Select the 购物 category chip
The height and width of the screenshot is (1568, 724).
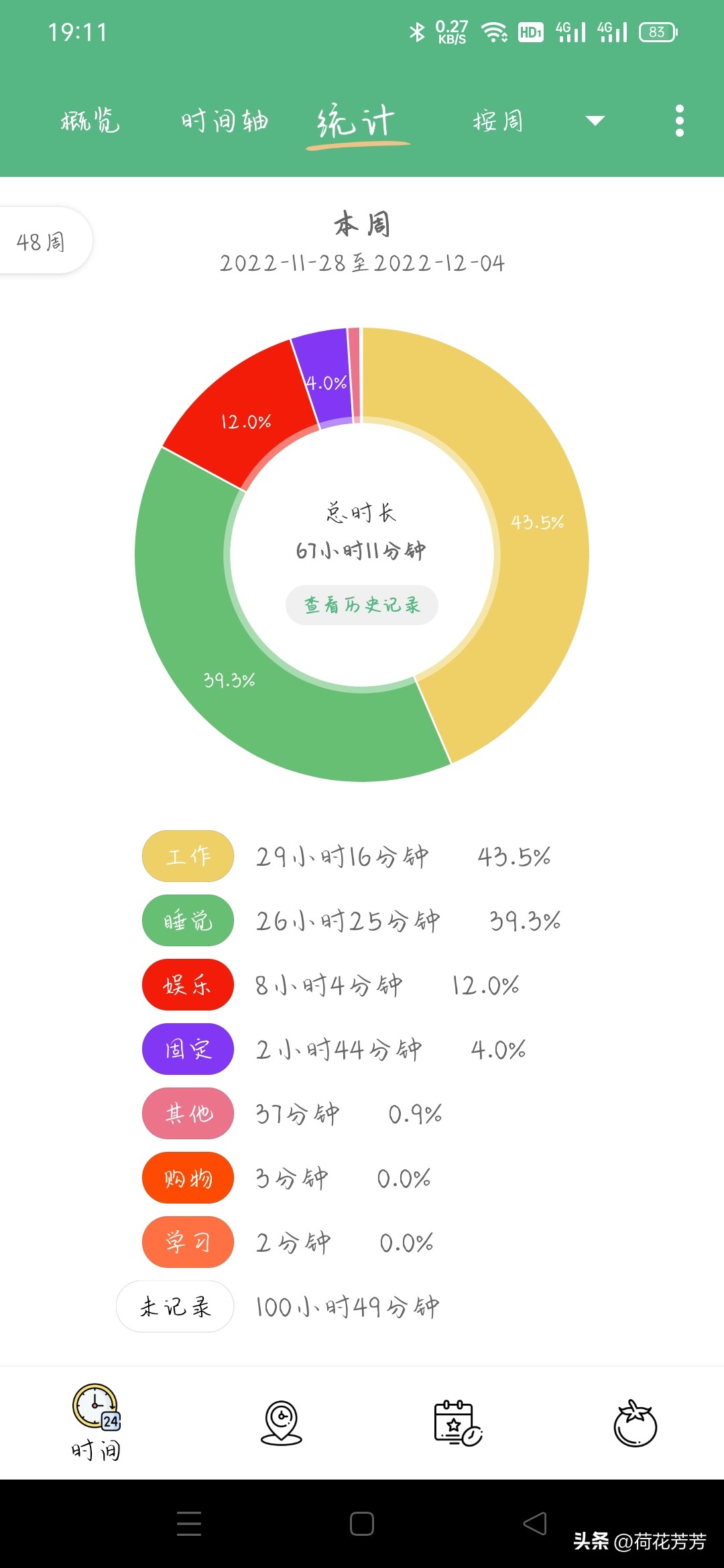188,1177
